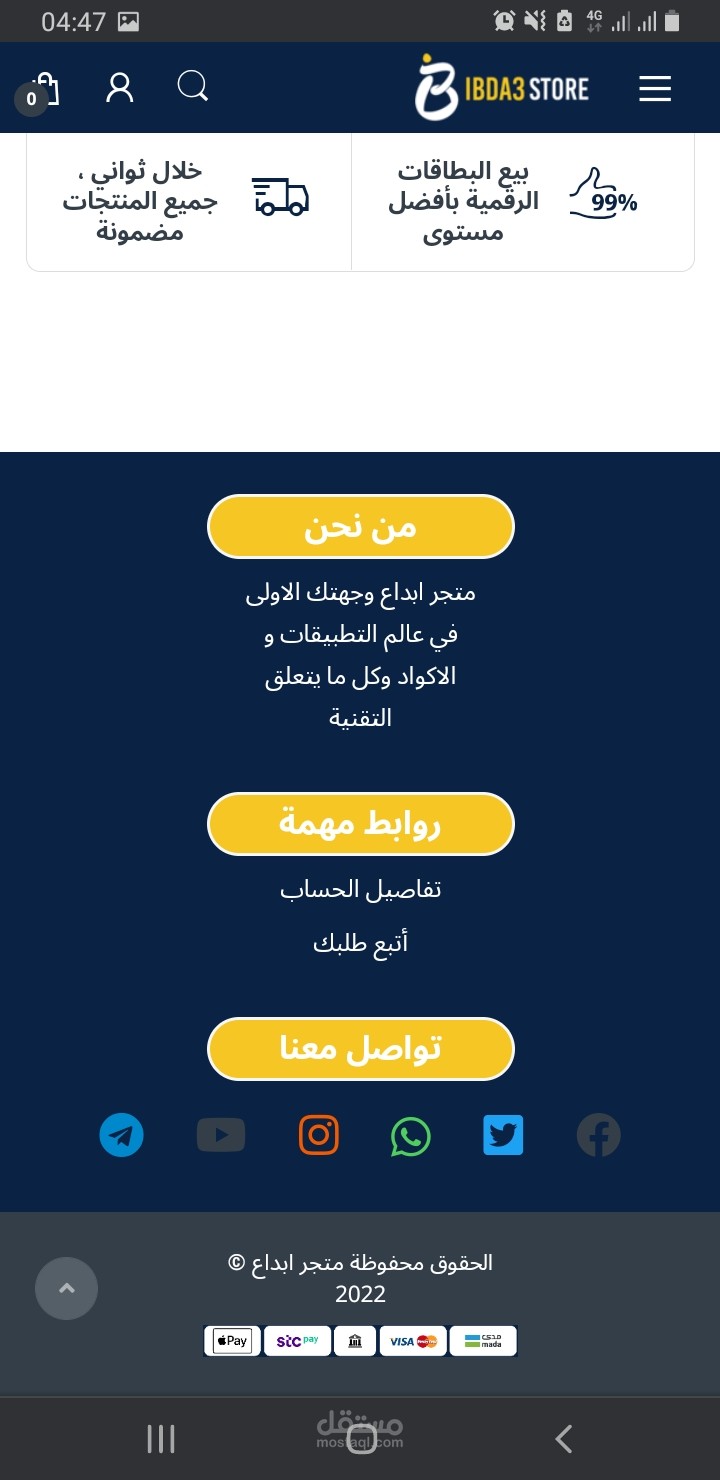The image size is (720, 1480).
Task: Open the YouTube social icon
Action: pyautogui.click(x=221, y=1135)
